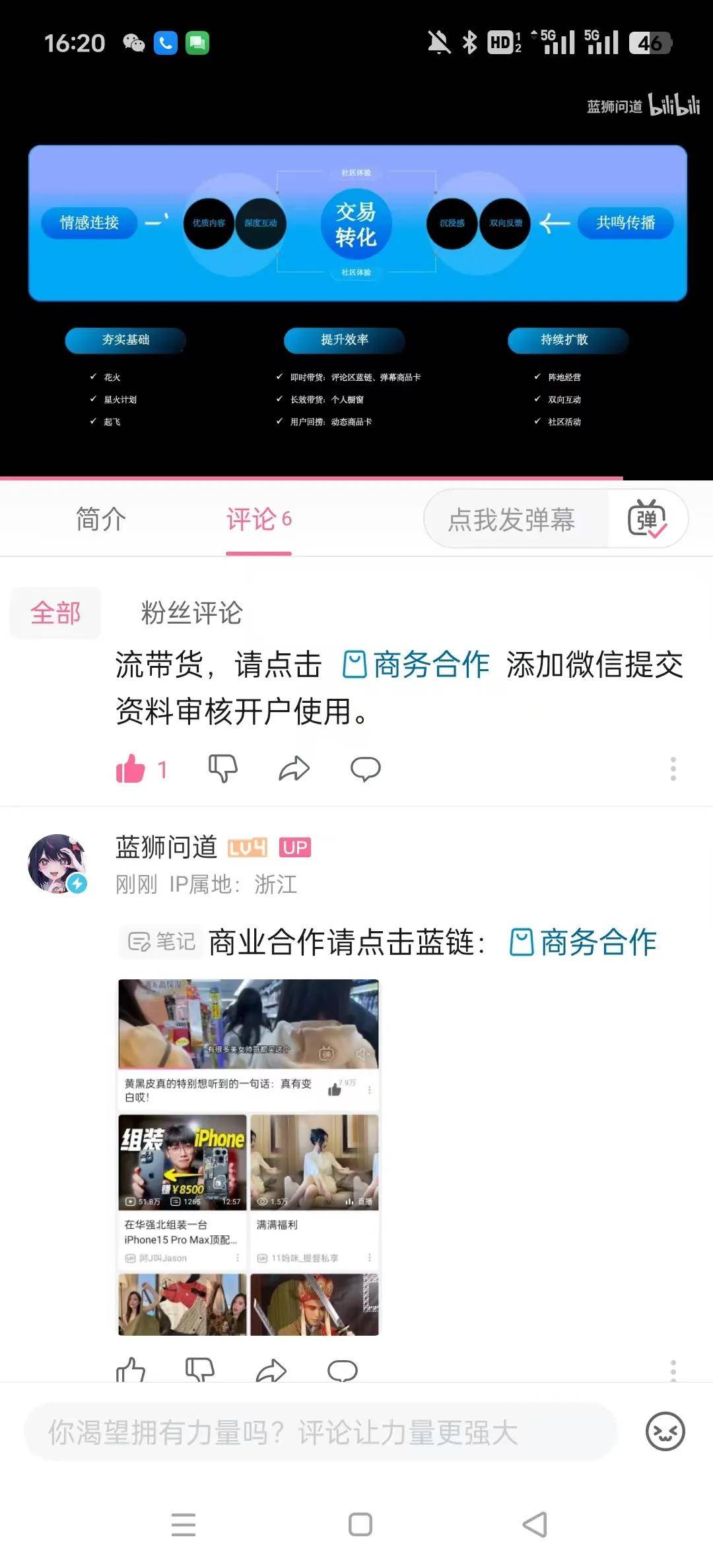Filter by 粉丝评论
The image size is (713, 1568).
[191, 613]
